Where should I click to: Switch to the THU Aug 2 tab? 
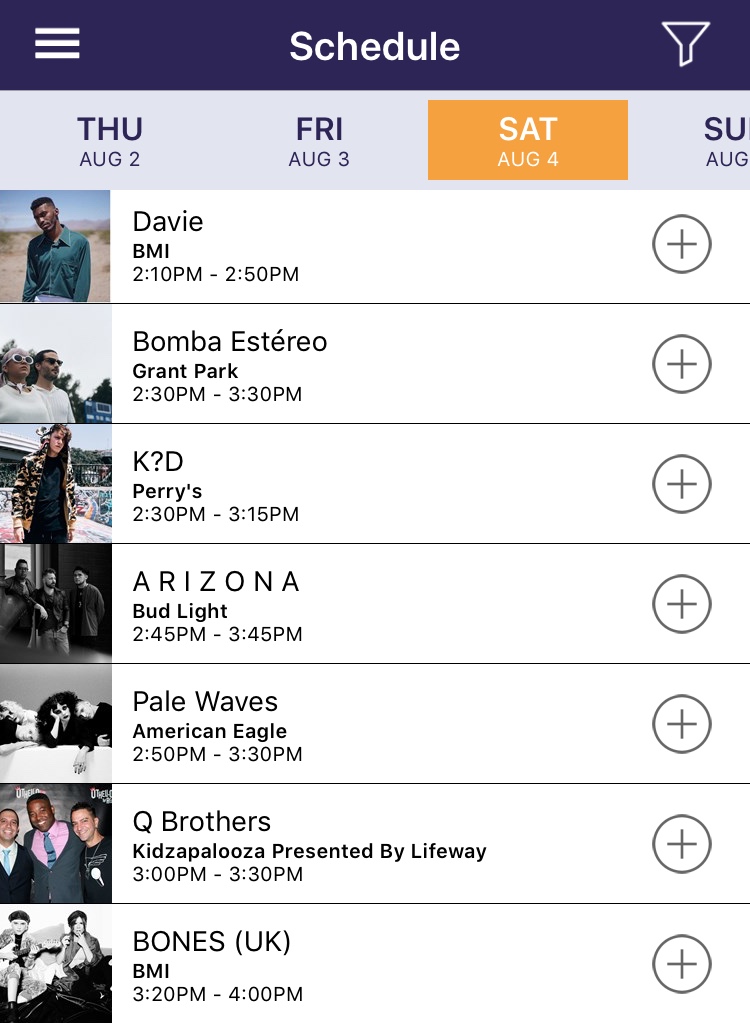pos(110,141)
